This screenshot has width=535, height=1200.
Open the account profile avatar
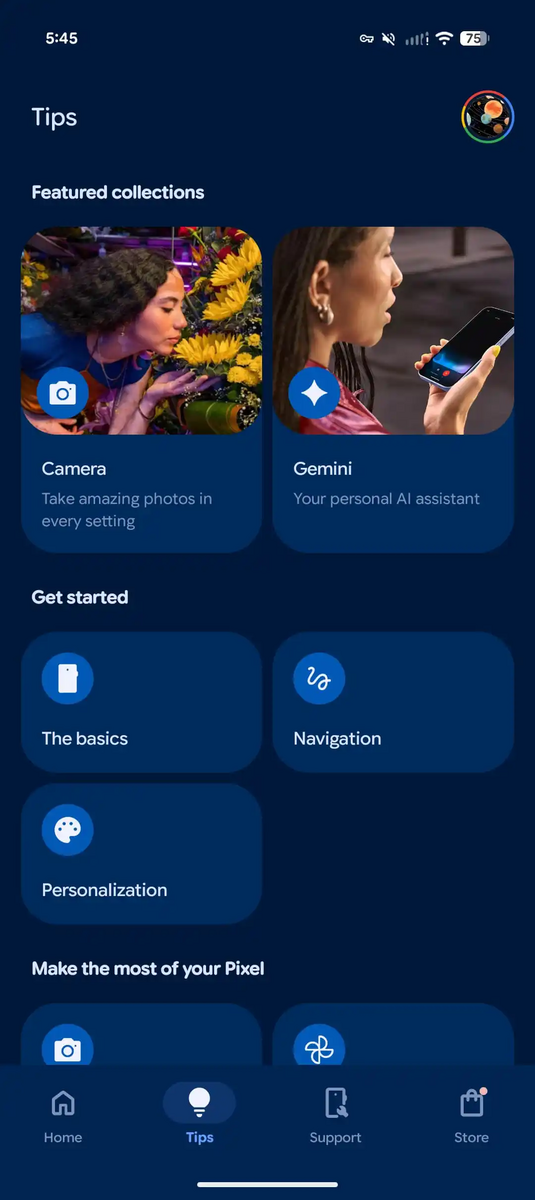pos(487,117)
